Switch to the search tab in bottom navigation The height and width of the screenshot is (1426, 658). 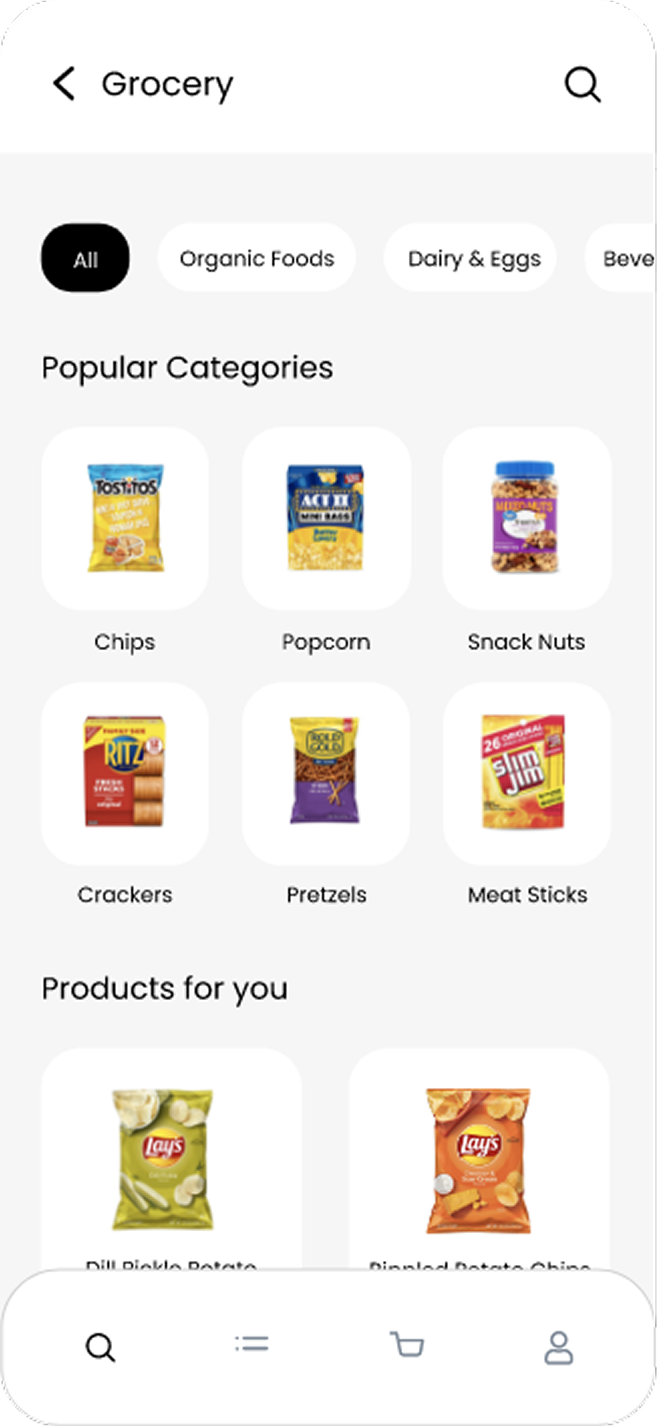(100, 1347)
